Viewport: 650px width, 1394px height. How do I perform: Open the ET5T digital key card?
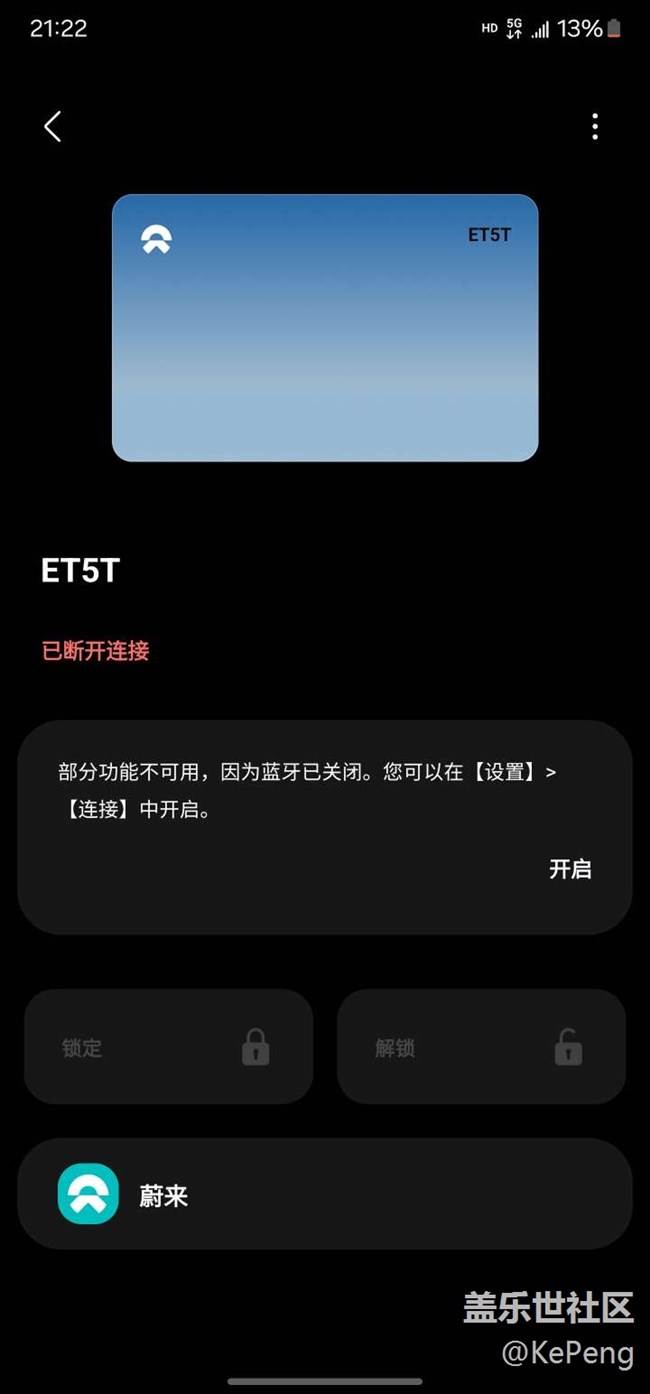pyautogui.click(x=325, y=328)
